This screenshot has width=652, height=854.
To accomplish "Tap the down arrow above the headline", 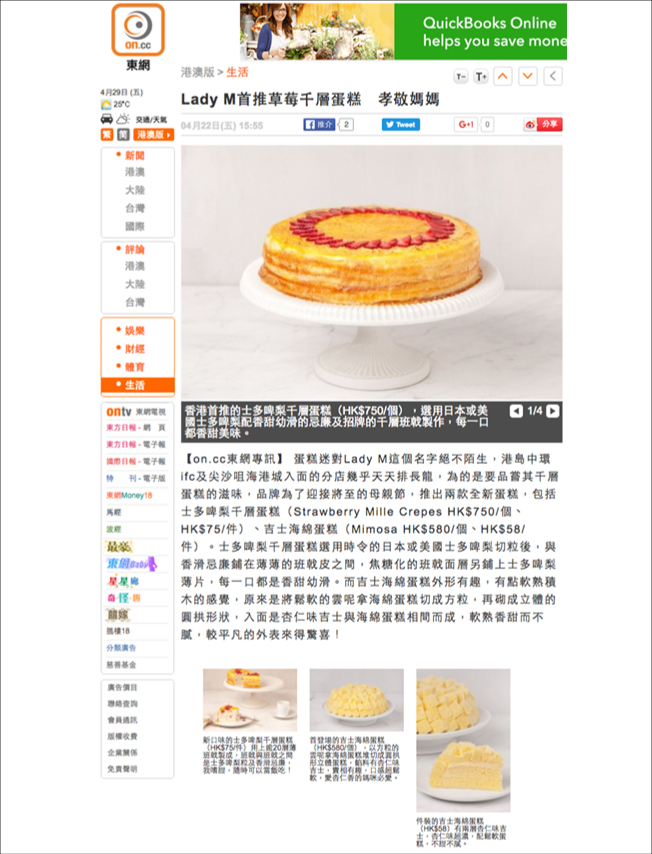I will [x=528, y=77].
